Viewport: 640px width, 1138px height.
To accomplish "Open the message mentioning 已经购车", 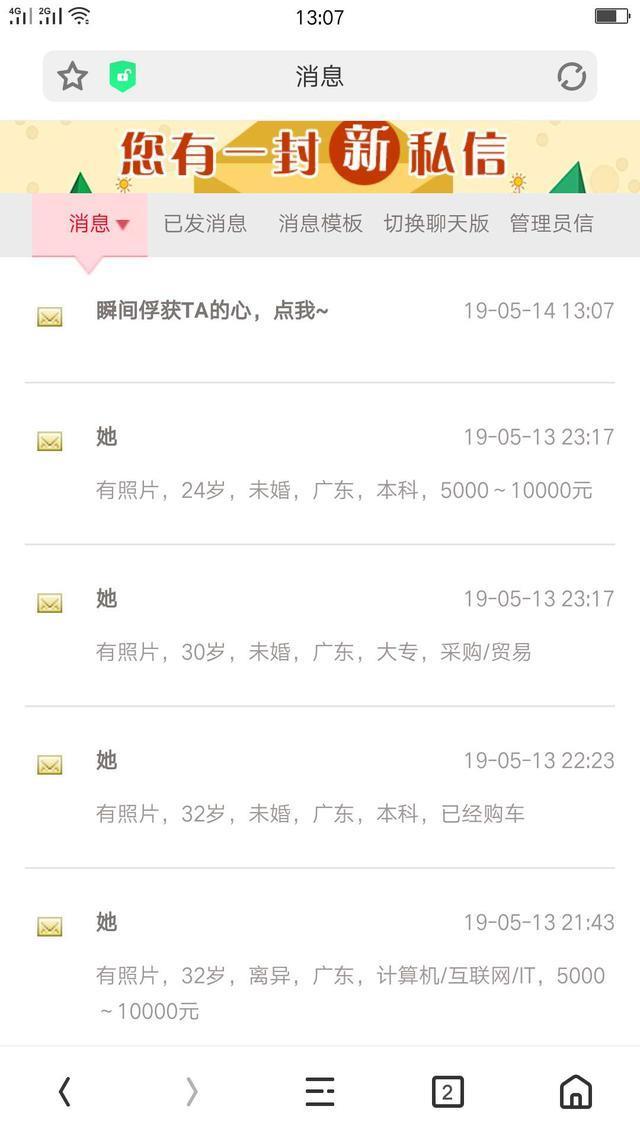I will tap(320, 788).
